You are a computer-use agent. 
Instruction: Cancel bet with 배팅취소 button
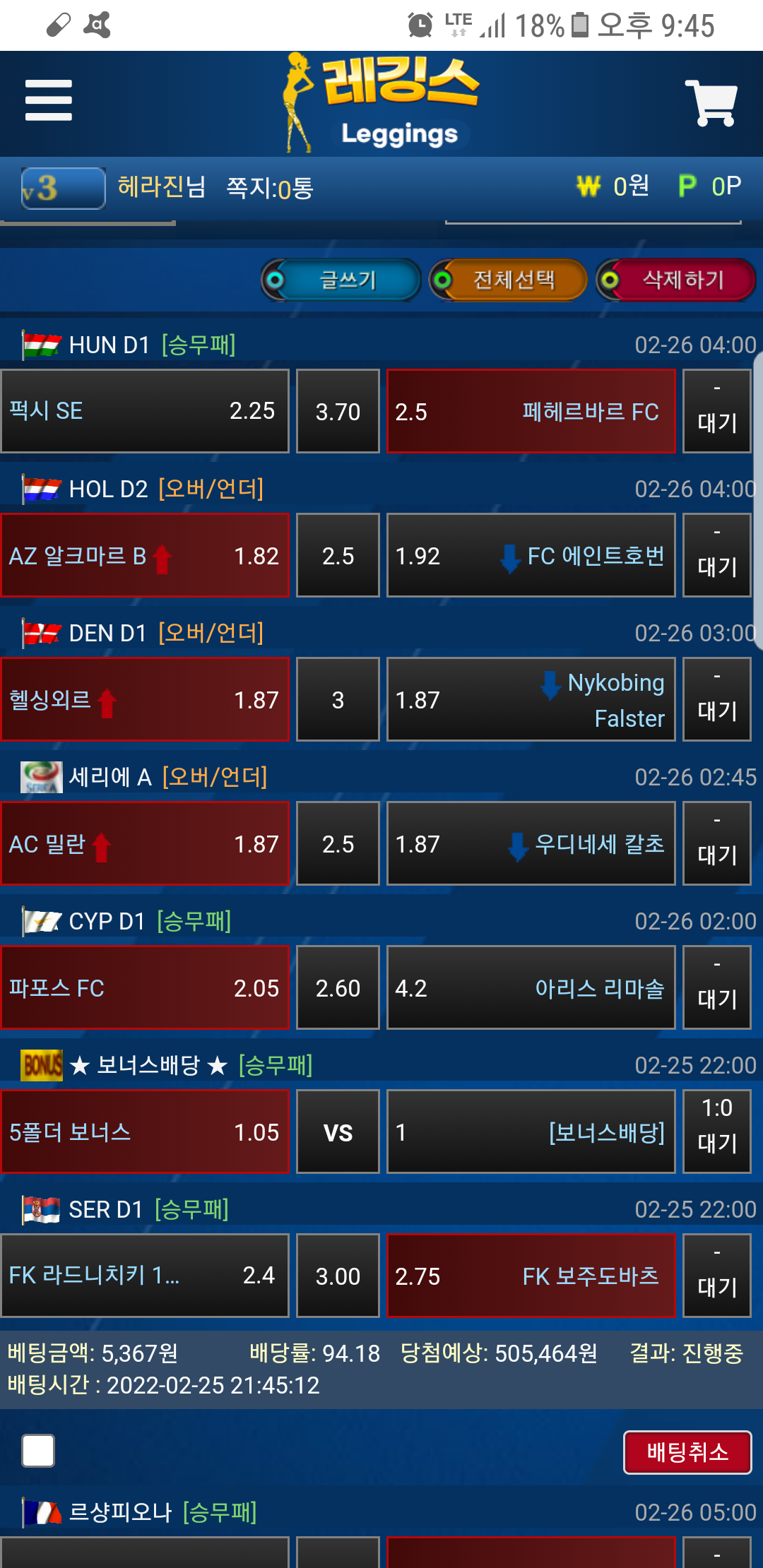687,1452
